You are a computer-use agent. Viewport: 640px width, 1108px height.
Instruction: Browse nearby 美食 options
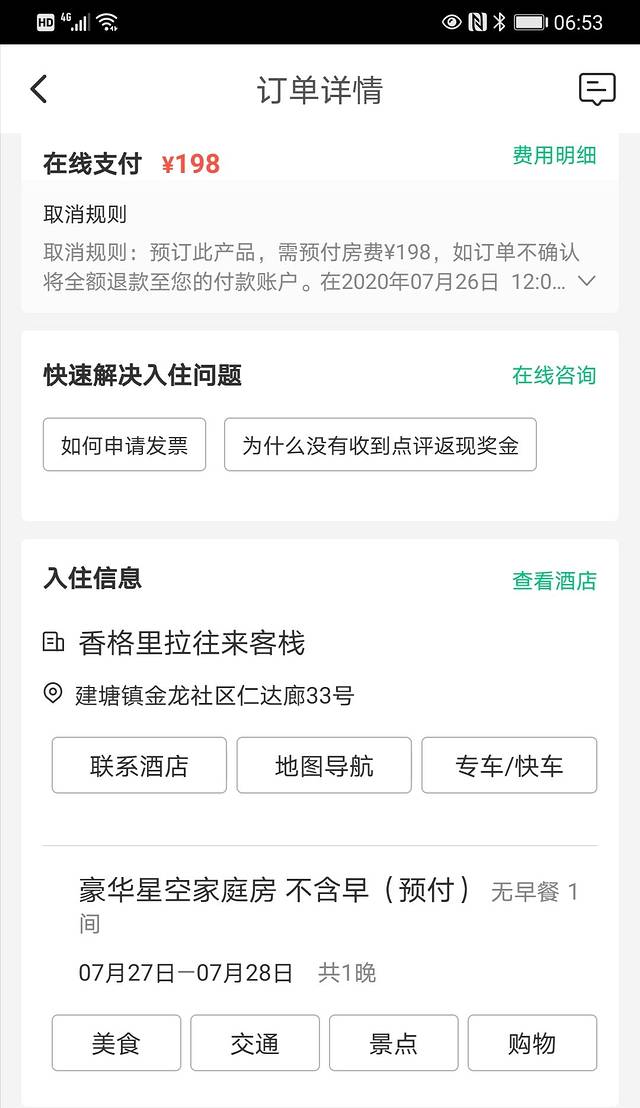[116, 1043]
